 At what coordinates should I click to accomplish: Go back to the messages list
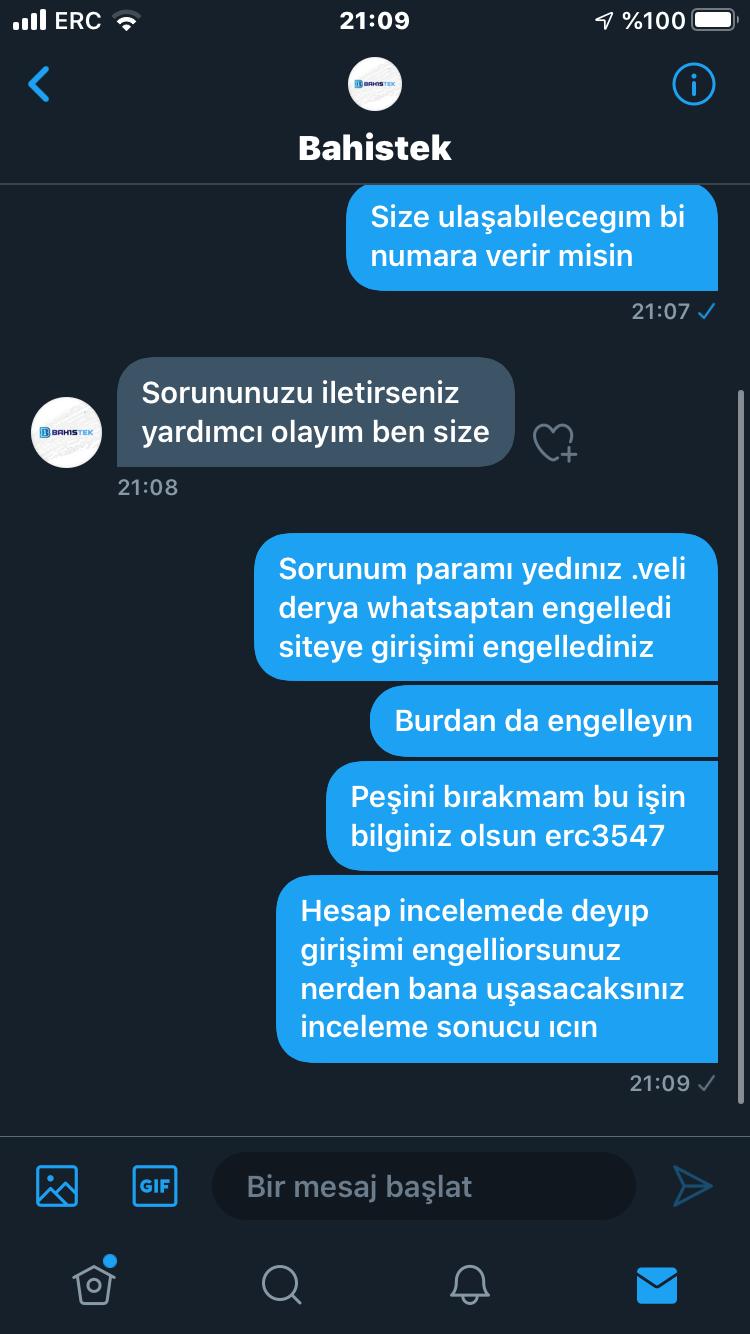(39, 85)
